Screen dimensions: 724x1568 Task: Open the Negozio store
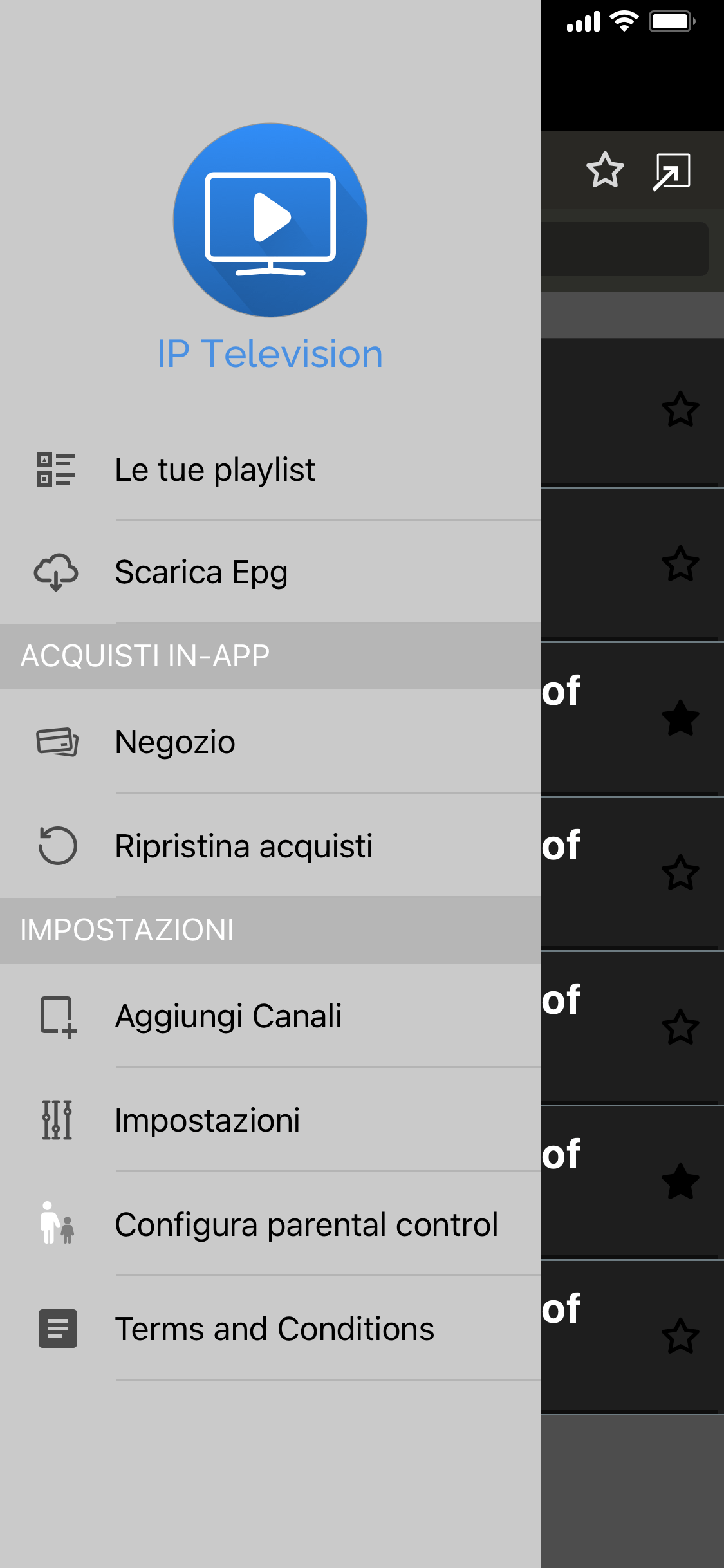tap(270, 742)
